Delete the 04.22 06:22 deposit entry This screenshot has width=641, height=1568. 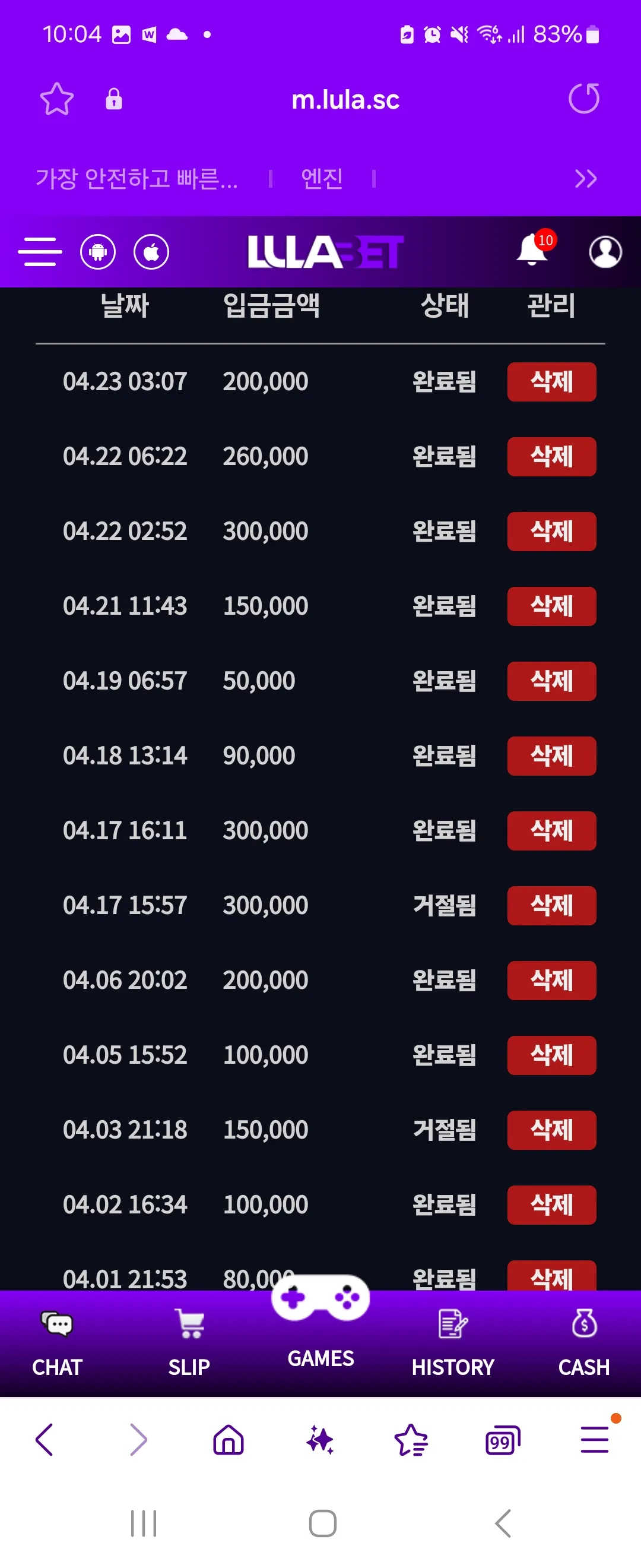551,457
